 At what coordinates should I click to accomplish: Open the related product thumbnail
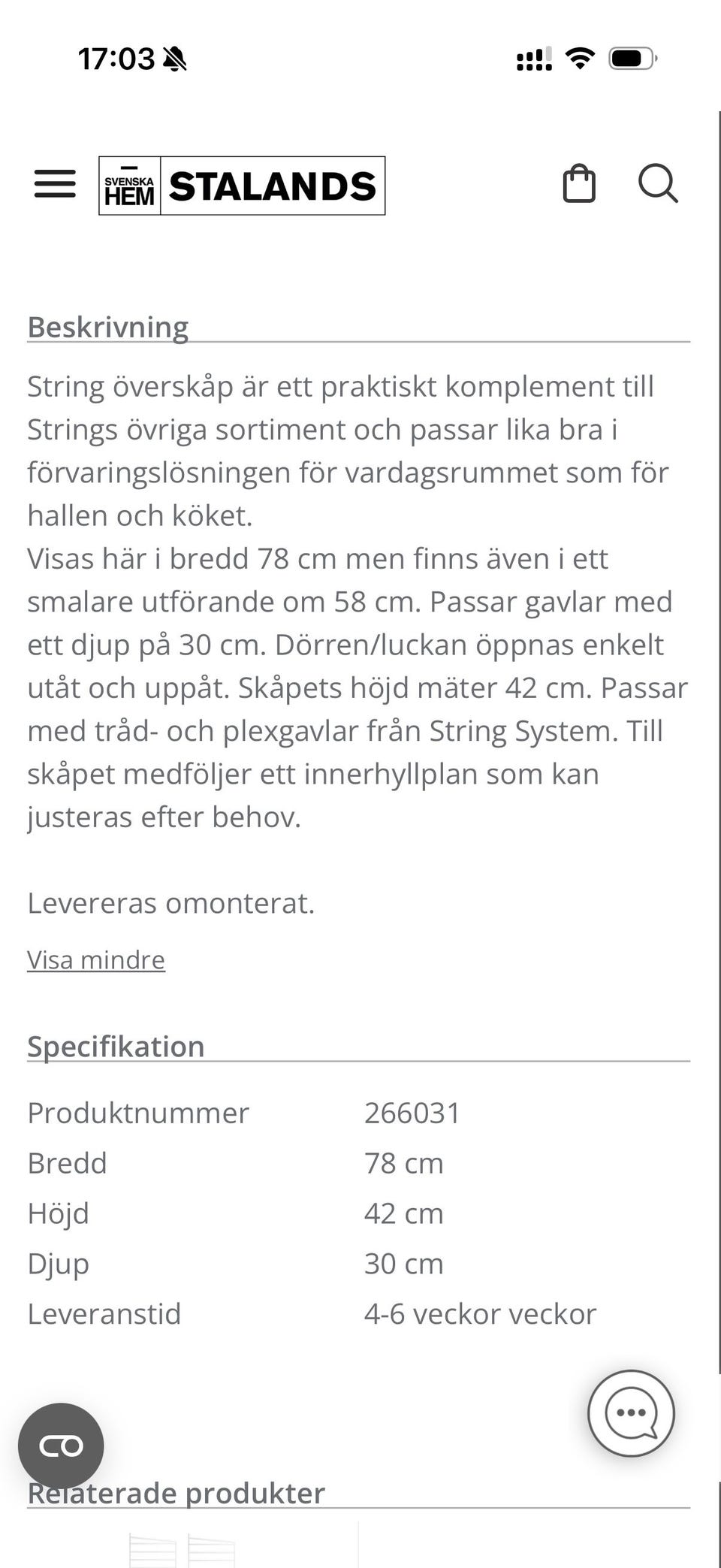[183, 1548]
